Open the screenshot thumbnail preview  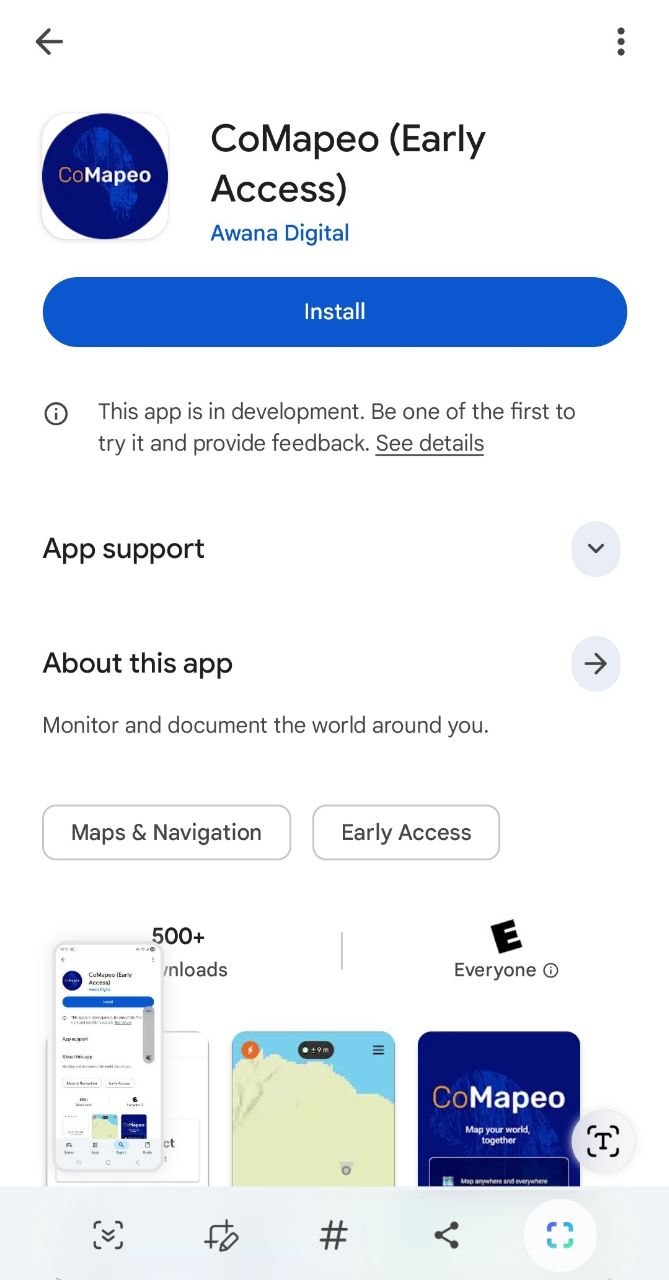[x=108, y=1056]
